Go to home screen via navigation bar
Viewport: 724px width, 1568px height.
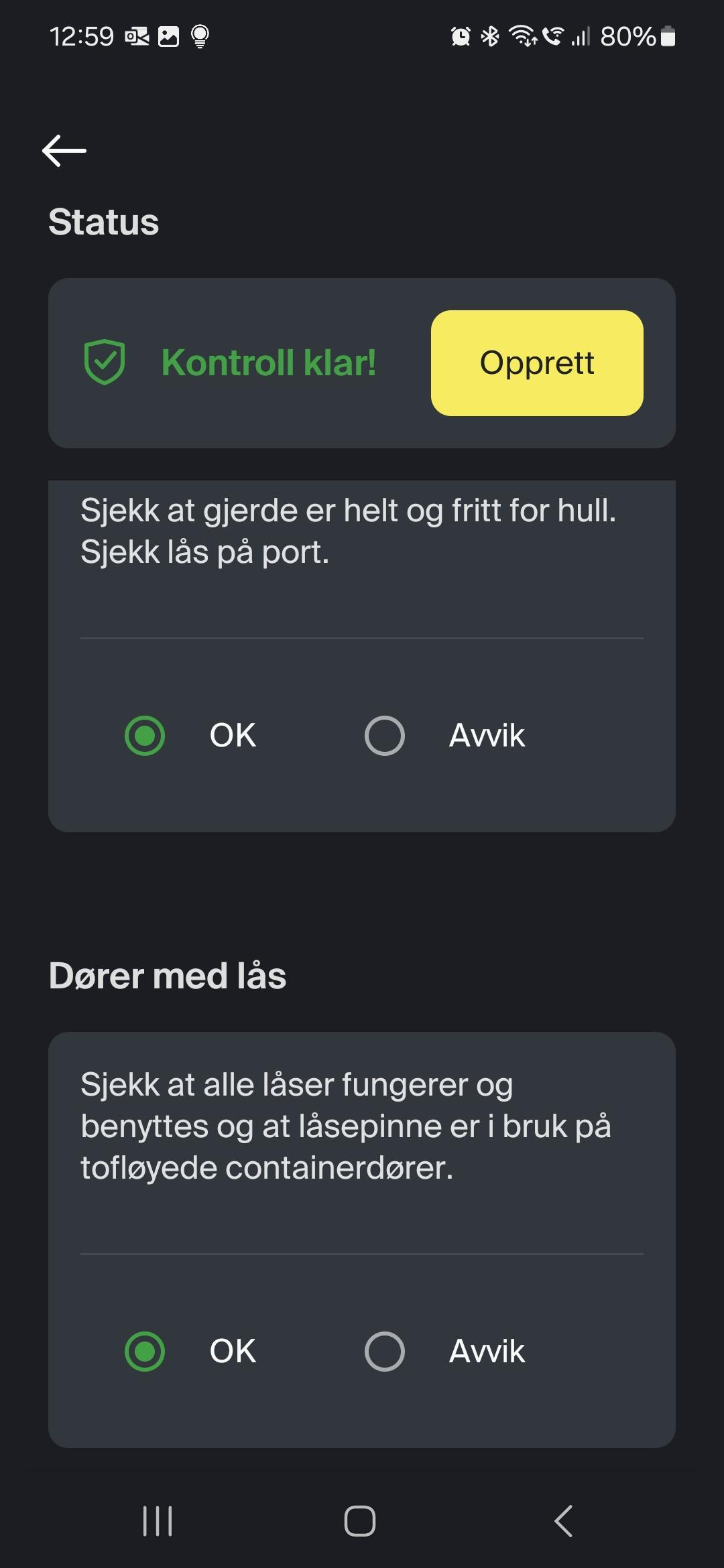click(360, 1521)
